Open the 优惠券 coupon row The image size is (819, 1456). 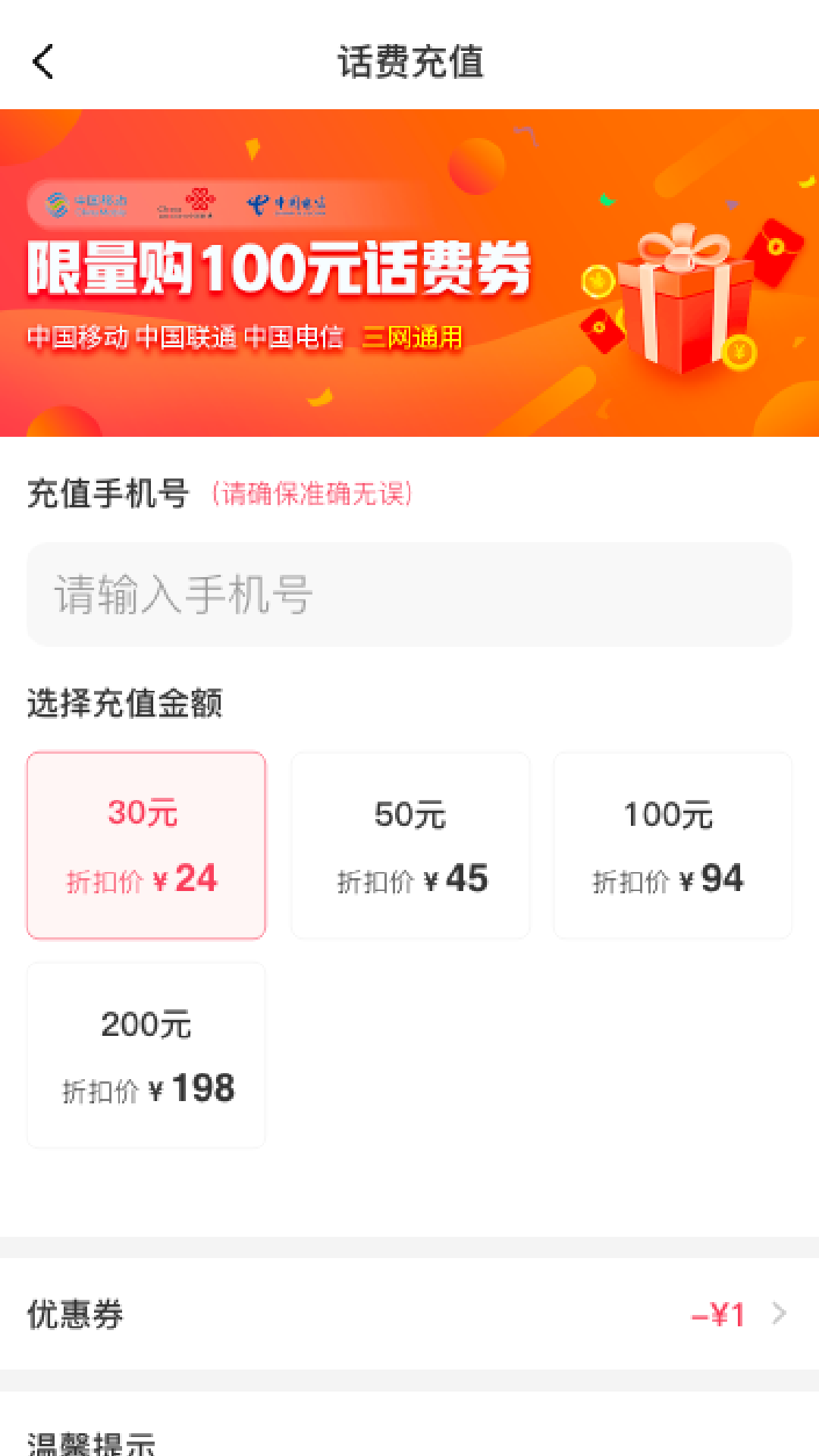409,1314
